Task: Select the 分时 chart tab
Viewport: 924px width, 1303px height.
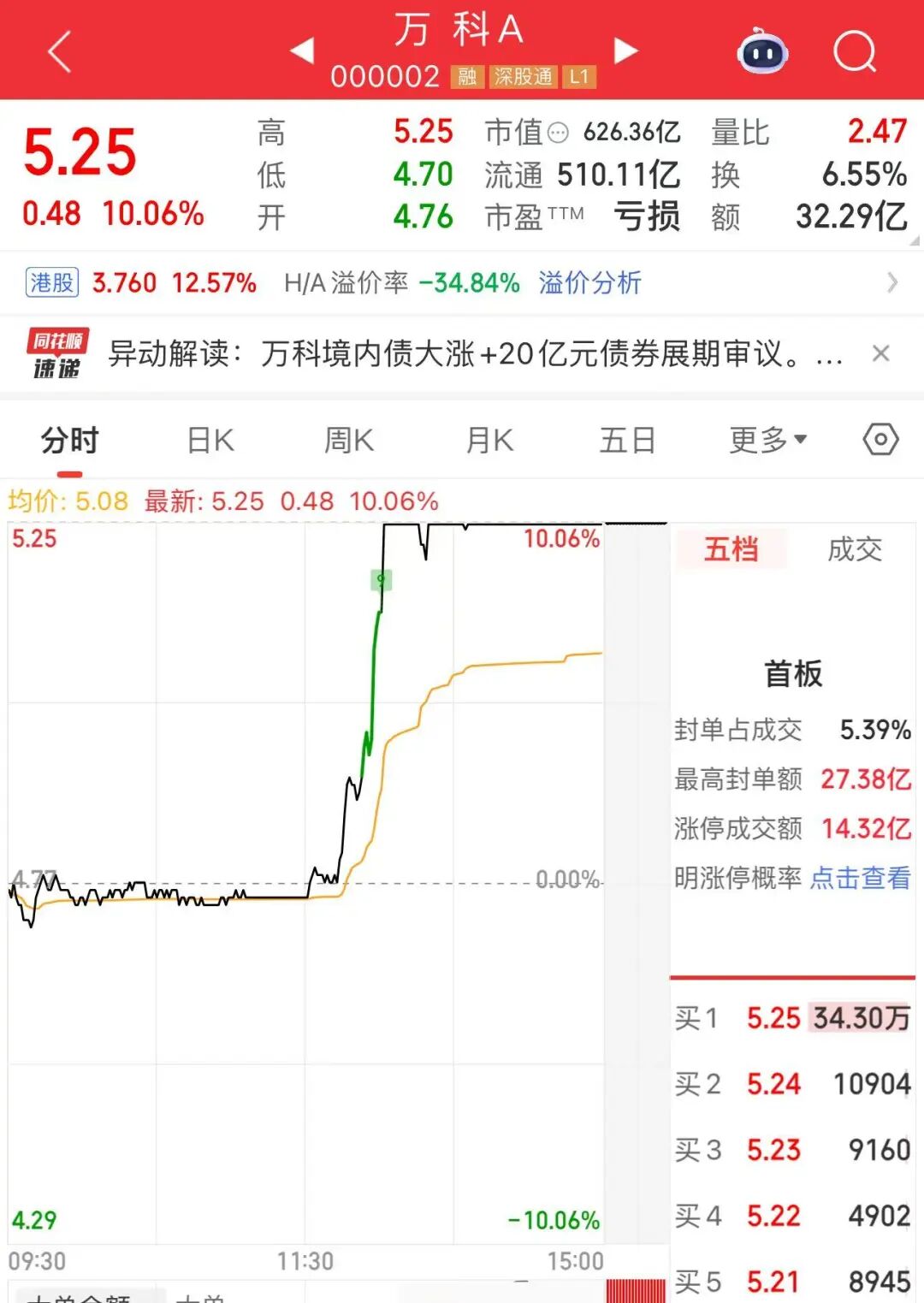Action: tap(70, 441)
